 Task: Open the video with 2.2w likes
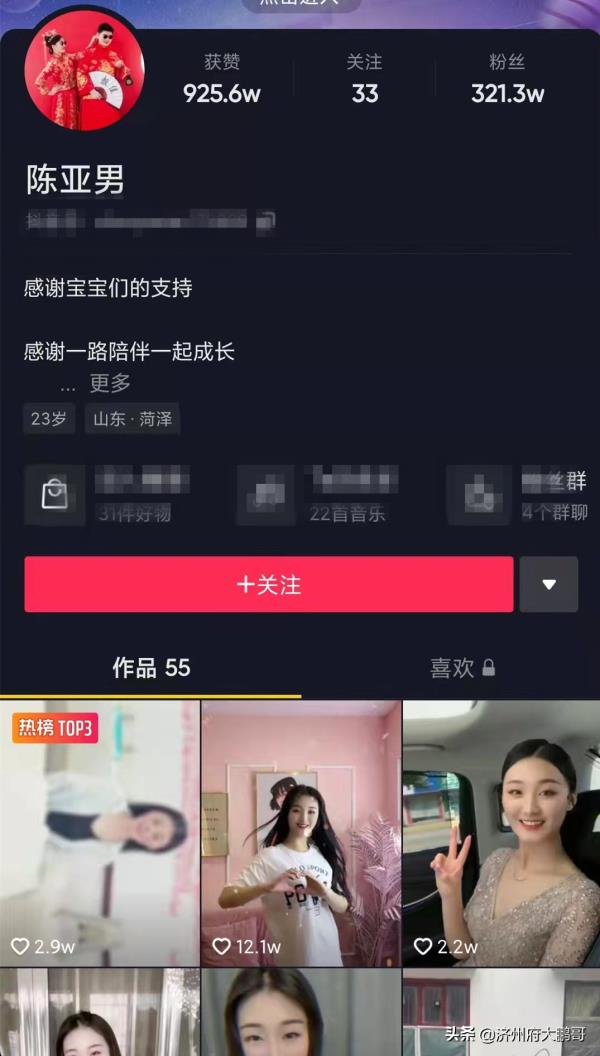[x=501, y=832]
